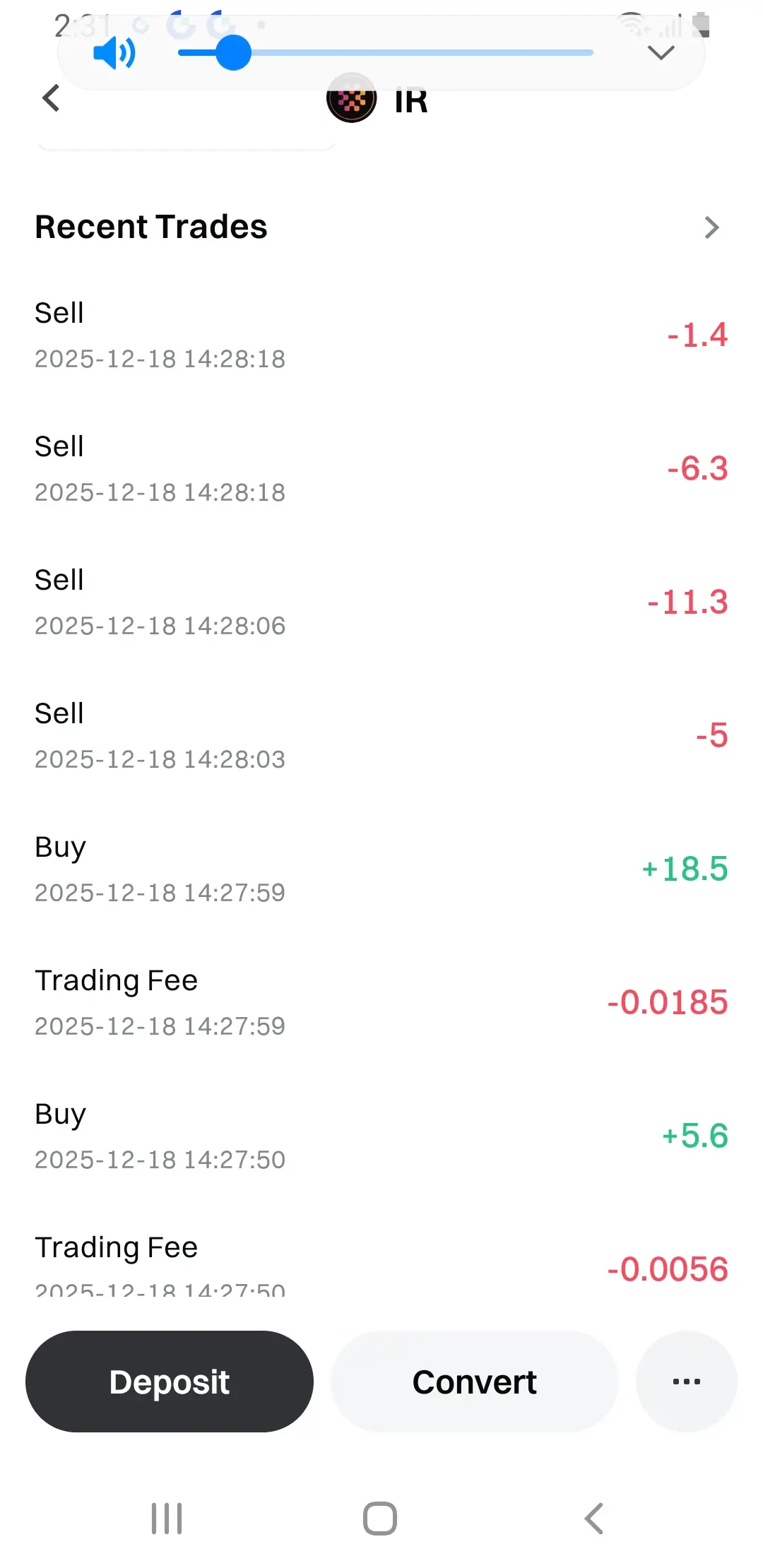Viewport: 763px width, 1568px height.
Task: Tap the Deposit button
Action: (x=170, y=1382)
